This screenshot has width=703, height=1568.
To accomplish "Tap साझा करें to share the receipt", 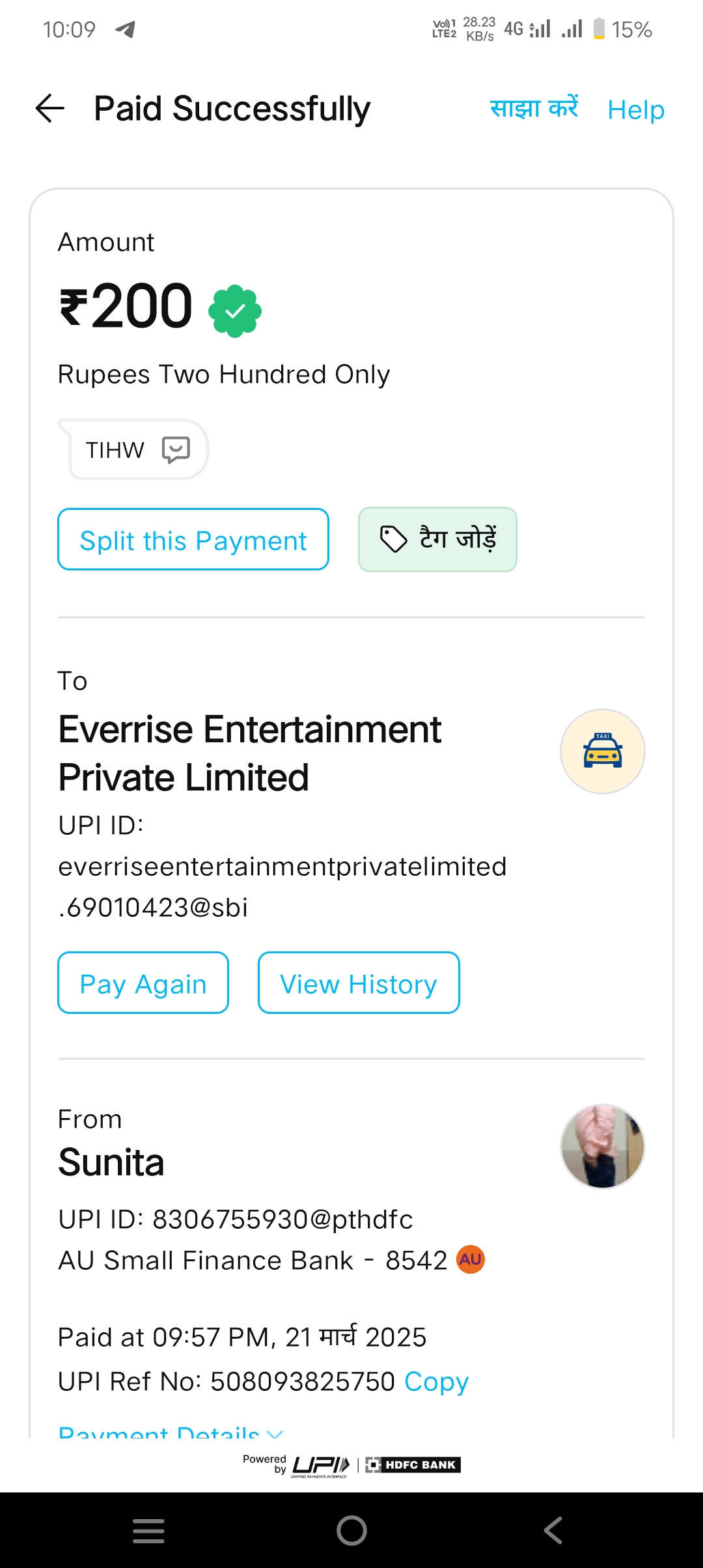I will (534, 108).
